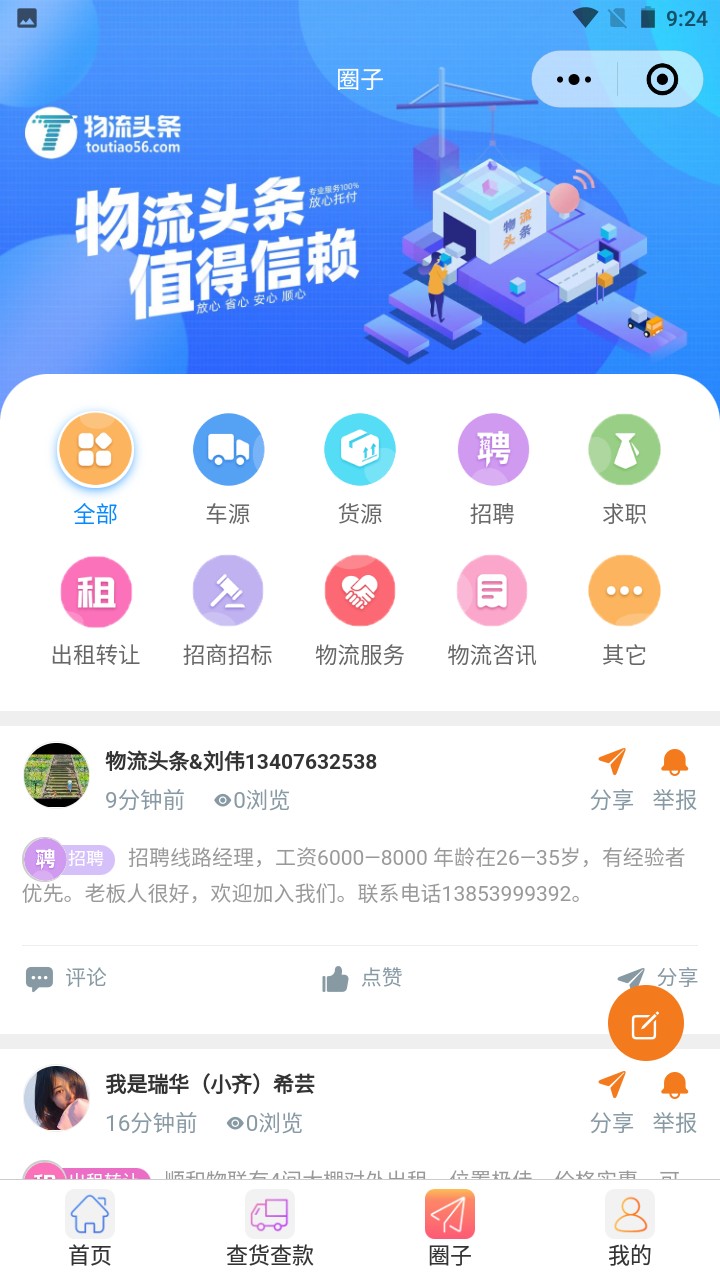Select the 求职 job-seeking category icon

624,449
